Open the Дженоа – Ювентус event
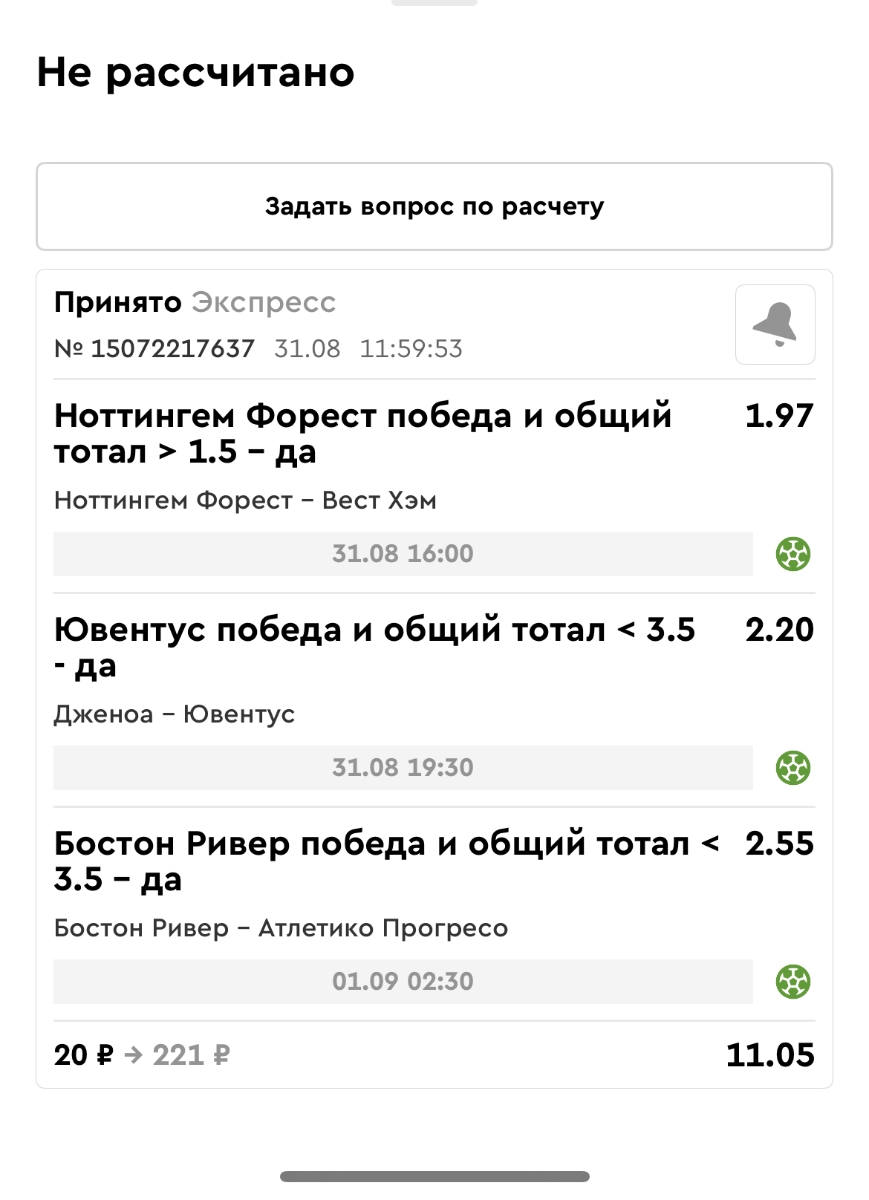Screen dimensions: 869x1200 coord(174,714)
